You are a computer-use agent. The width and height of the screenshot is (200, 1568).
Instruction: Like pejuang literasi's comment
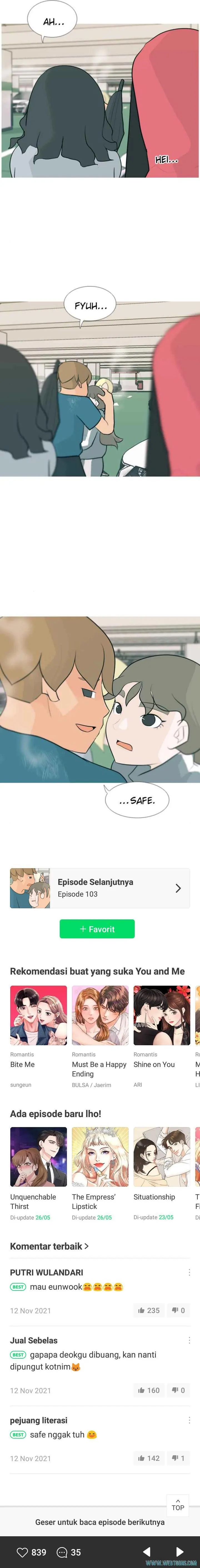[x=149, y=1458]
